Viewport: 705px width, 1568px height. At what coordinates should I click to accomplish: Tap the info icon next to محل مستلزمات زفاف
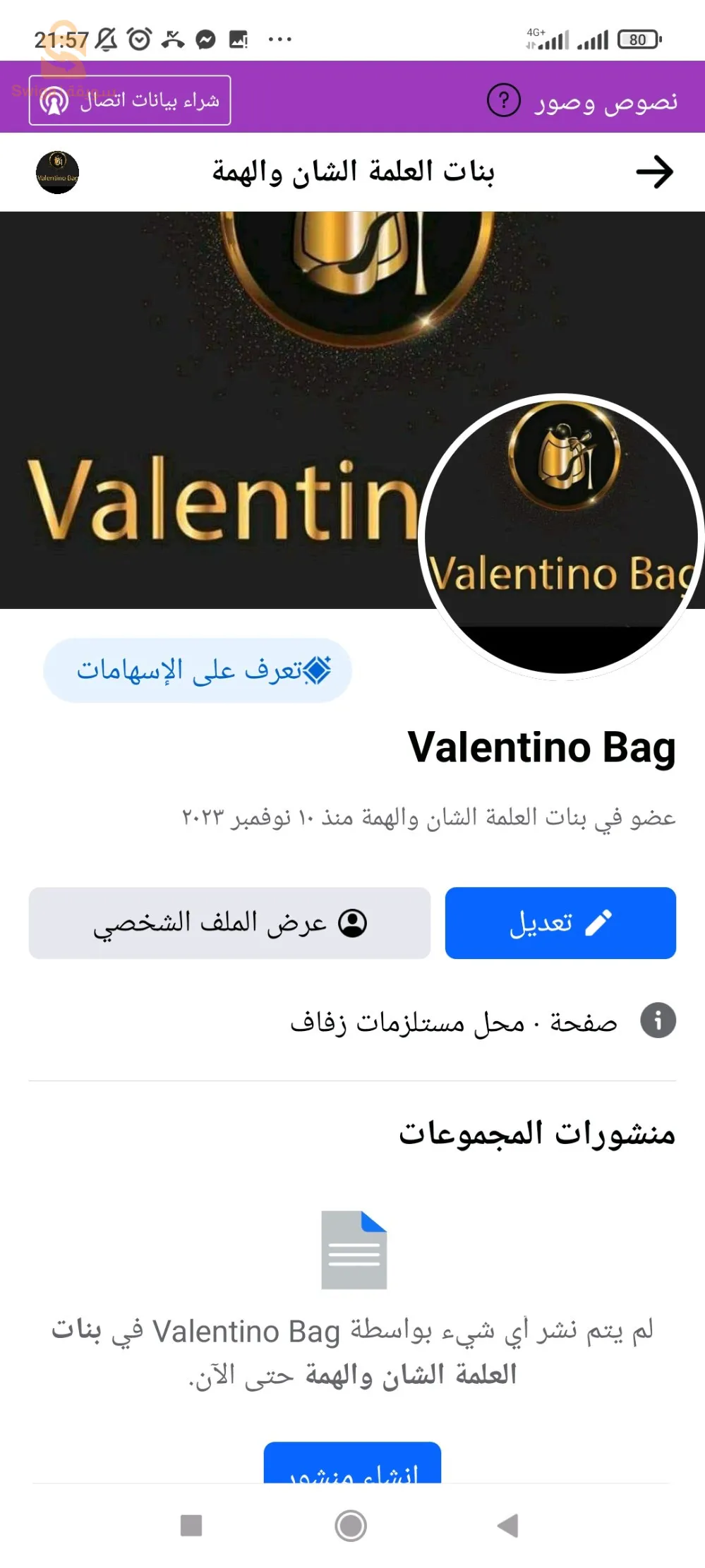click(x=658, y=1021)
